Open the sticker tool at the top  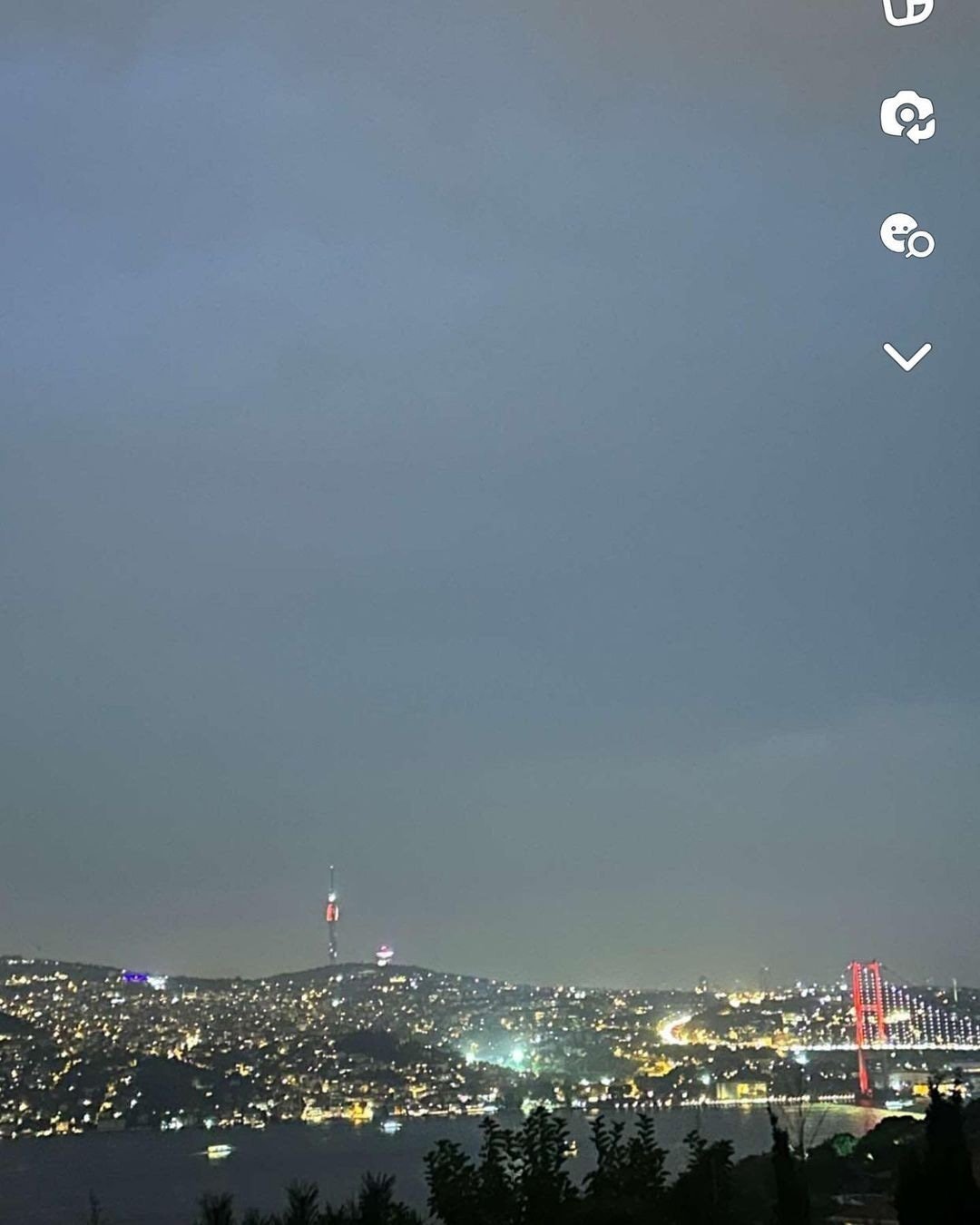907,9
